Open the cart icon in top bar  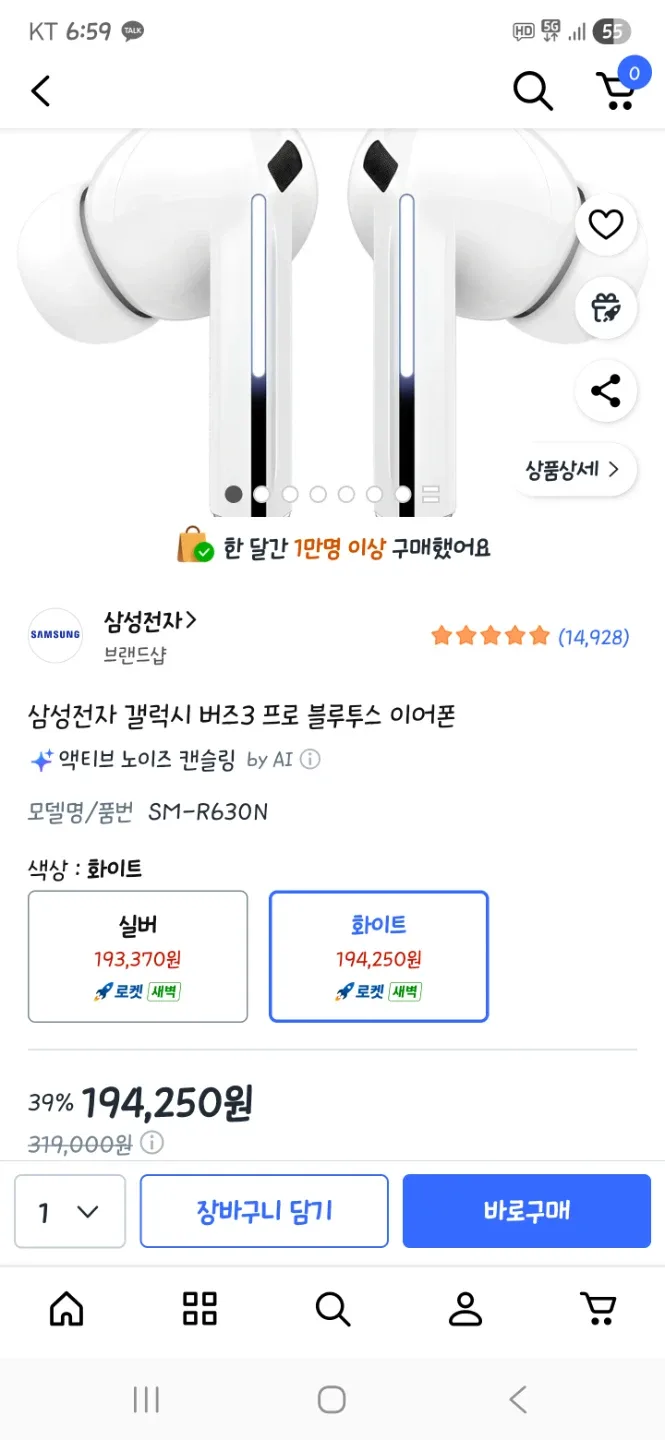(616, 90)
